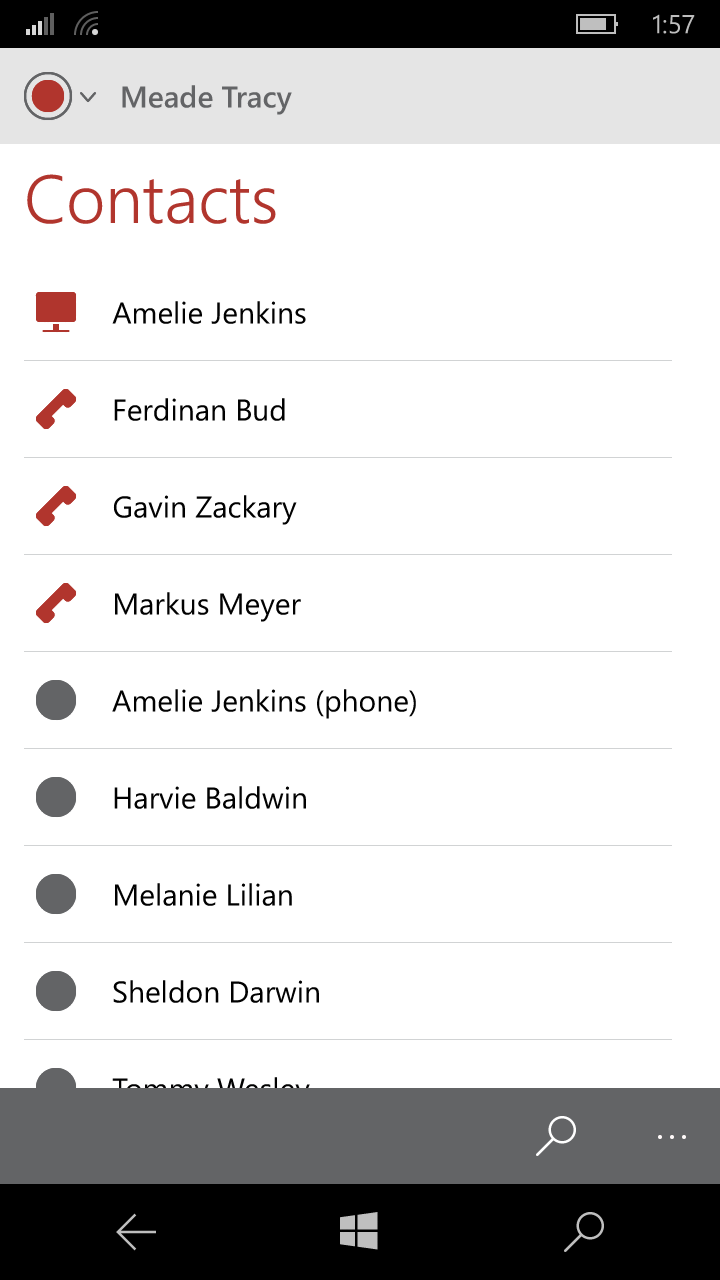Open Sheldon Darwin's contact entry

pyautogui.click(x=216, y=992)
